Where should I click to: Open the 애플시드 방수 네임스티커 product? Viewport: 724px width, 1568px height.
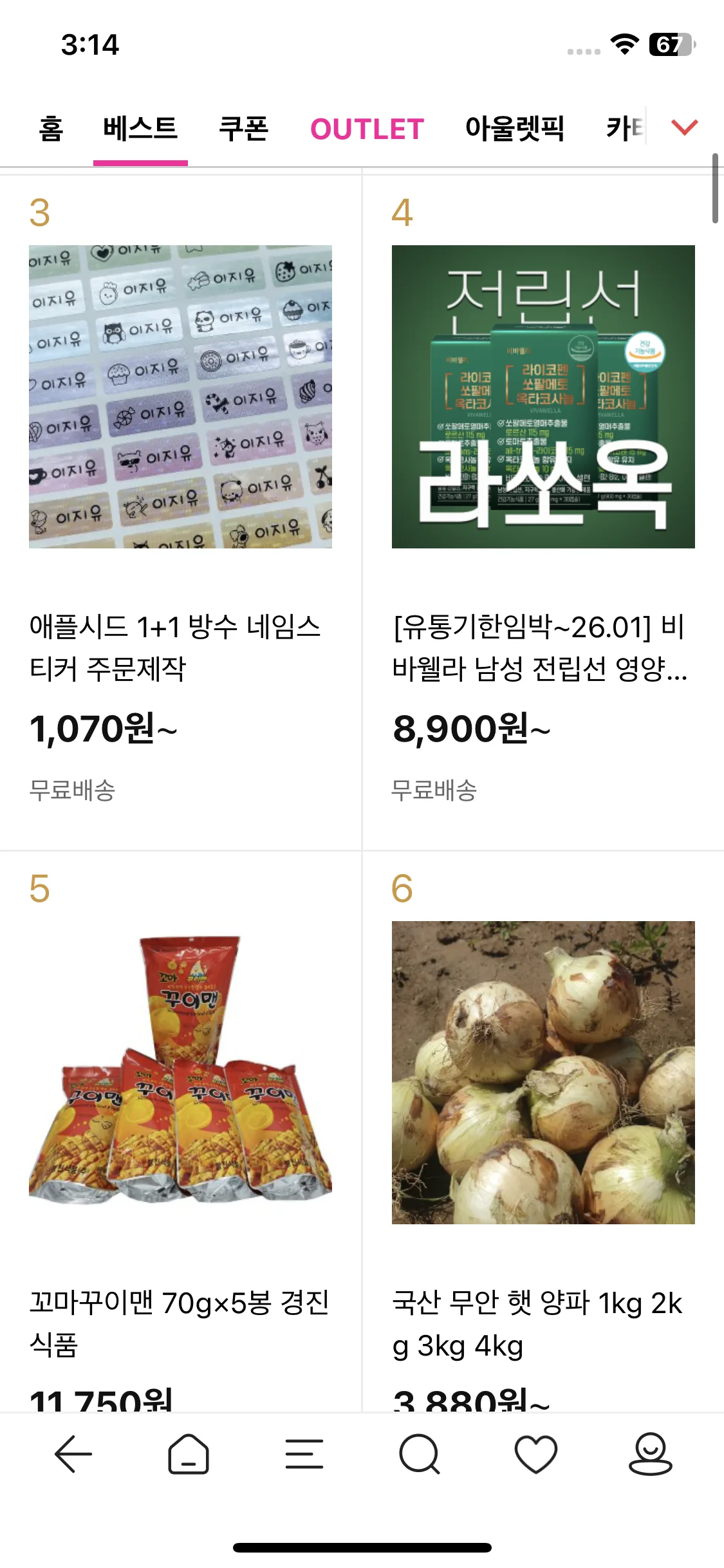[x=180, y=397]
